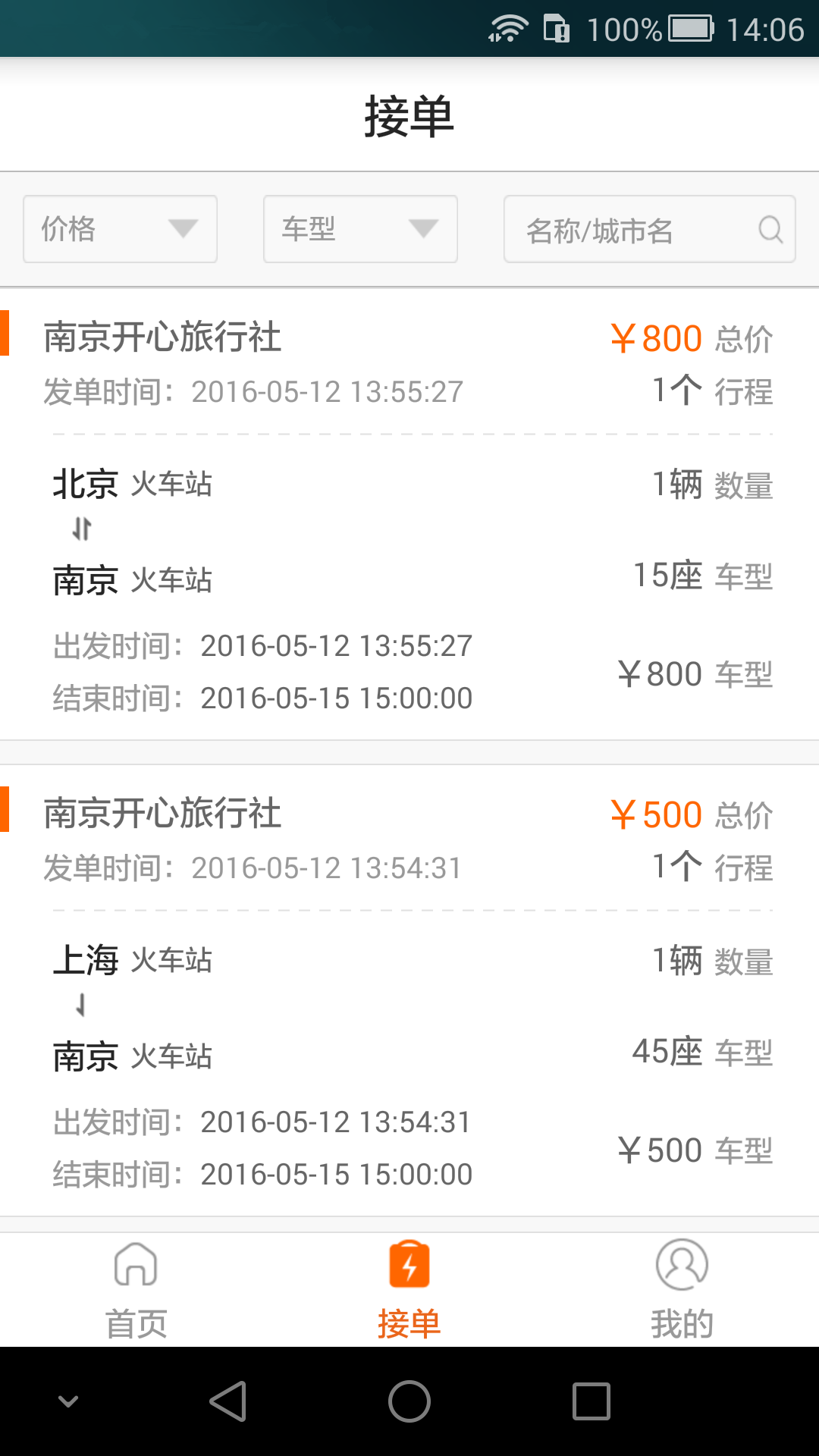Switch to the 首页 tab
The image size is (819, 1456).
pyautogui.click(x=136, y=1290)
